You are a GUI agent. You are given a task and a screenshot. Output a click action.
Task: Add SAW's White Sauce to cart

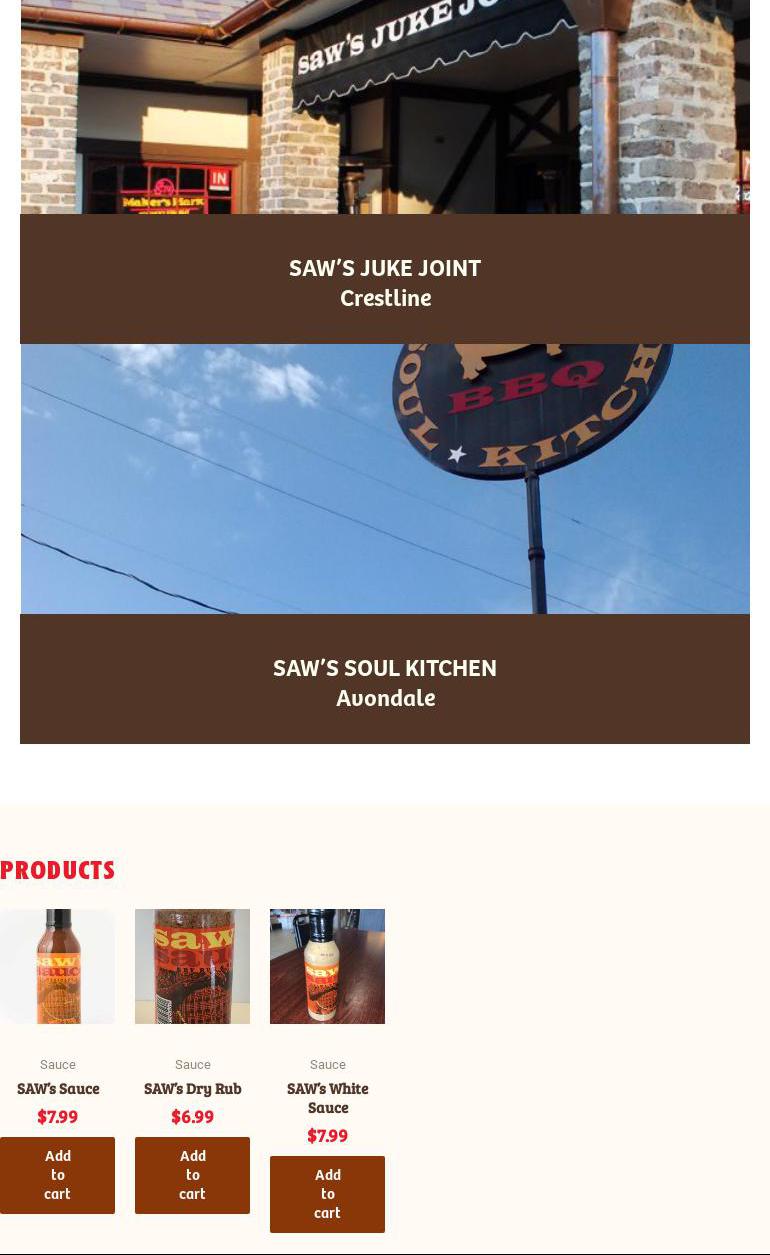(x=327, y=1194)
